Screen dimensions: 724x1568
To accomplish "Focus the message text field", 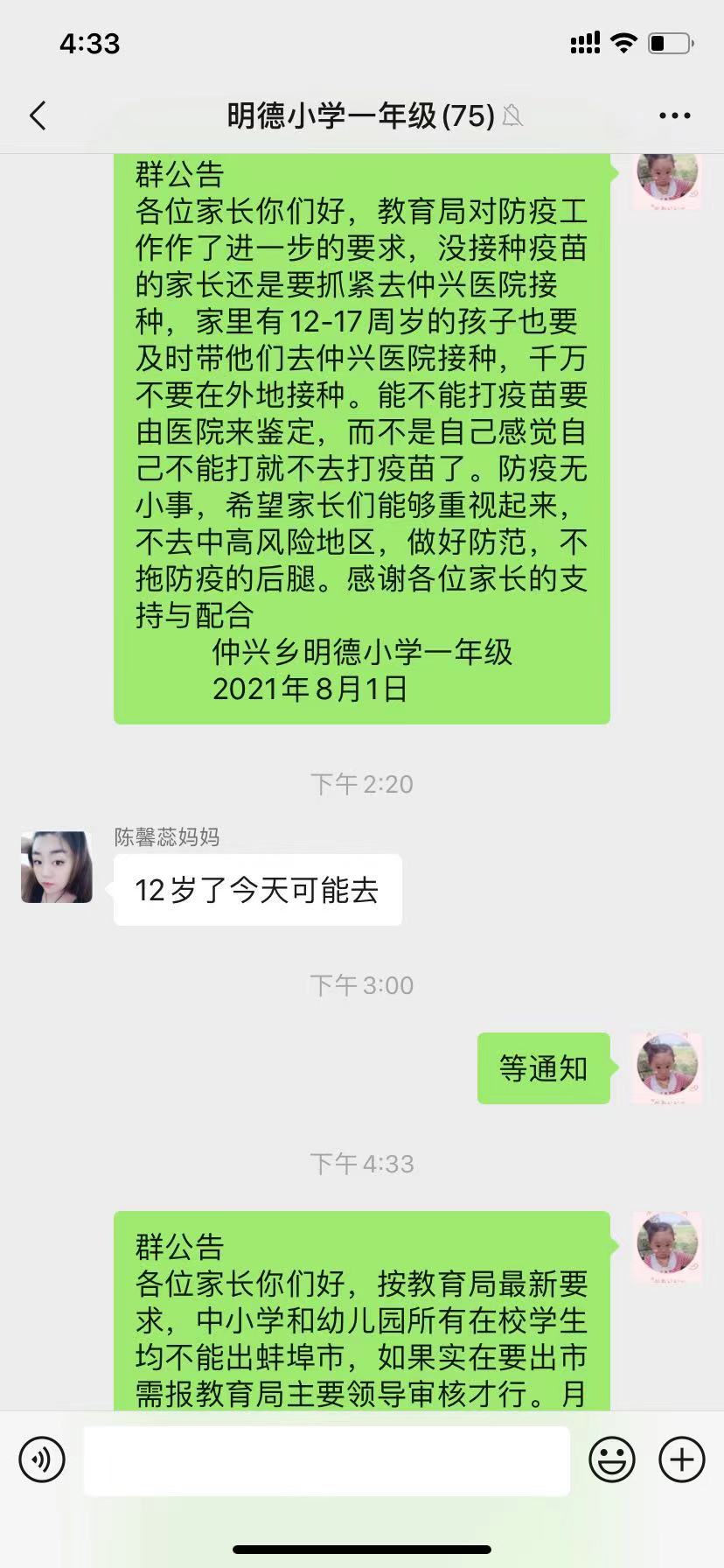I will (326, 1460).
